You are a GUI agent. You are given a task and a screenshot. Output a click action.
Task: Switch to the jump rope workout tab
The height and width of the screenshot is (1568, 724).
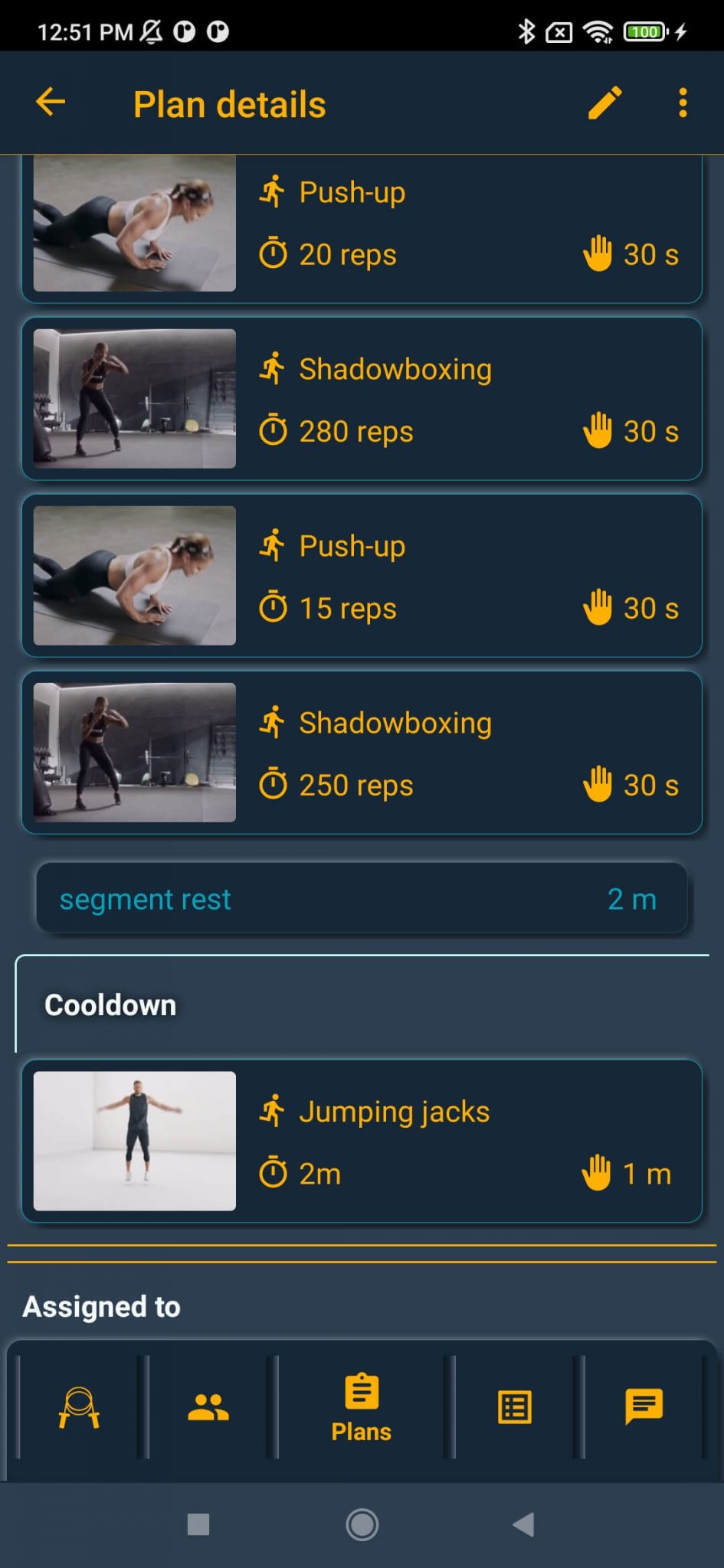point(80,1407)
